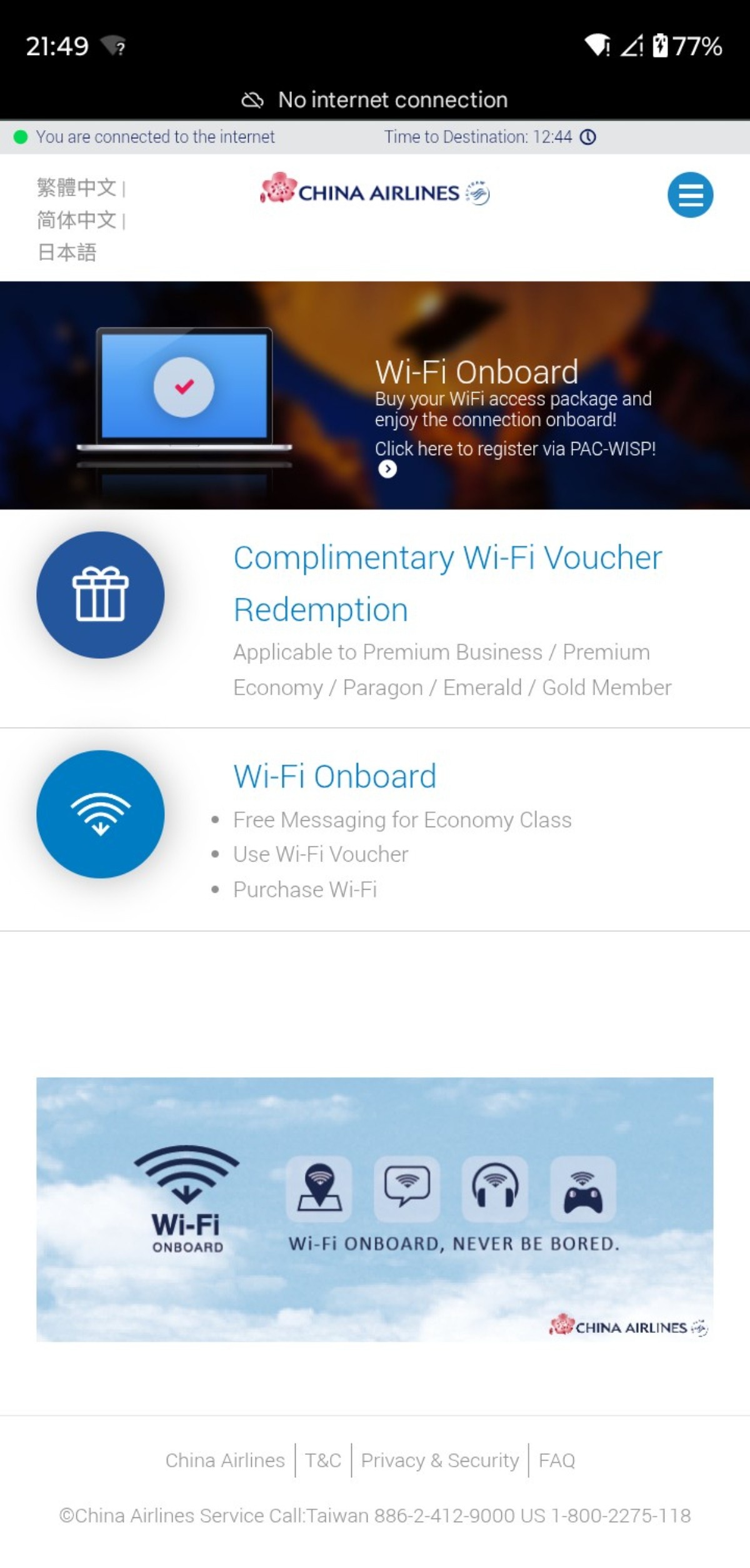Tap the PAC-WISP register arrow icon

point(387,469)
